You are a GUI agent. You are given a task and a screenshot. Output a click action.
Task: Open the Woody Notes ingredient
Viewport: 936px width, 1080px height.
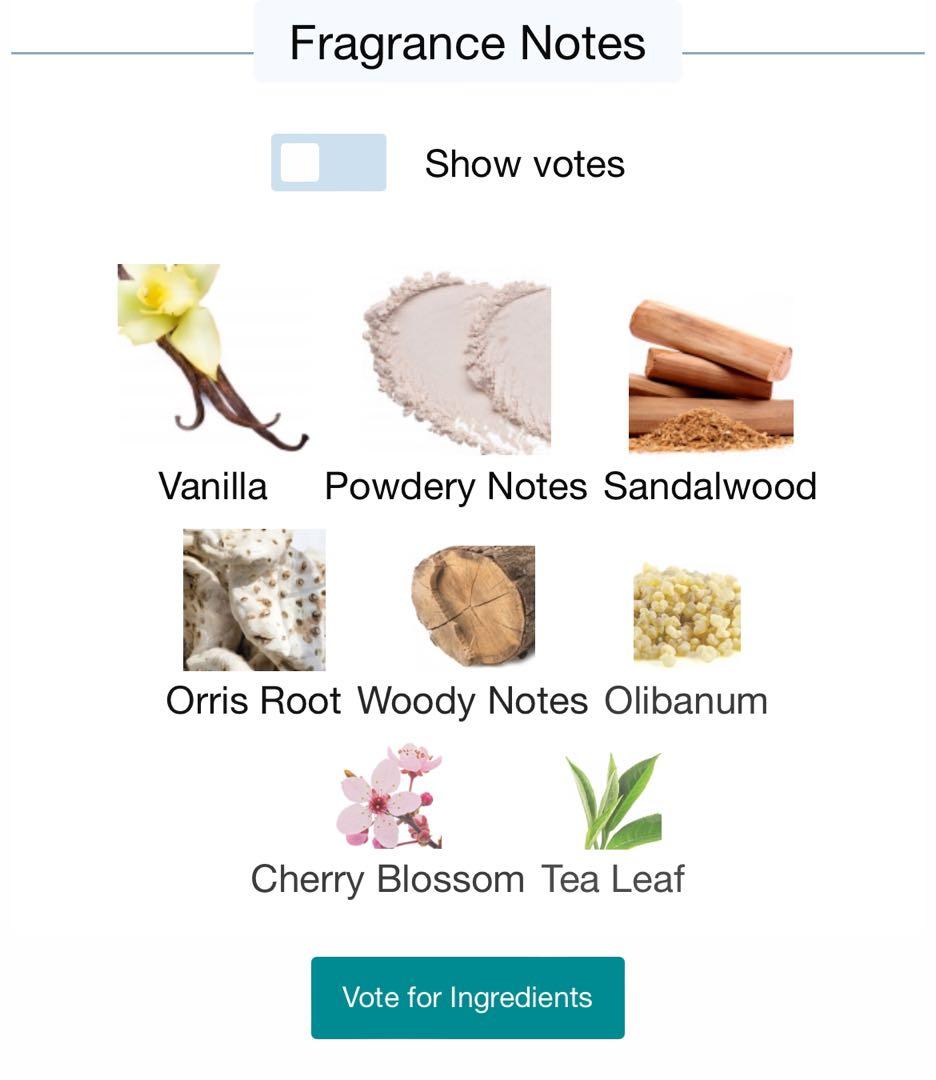click(472, 606)
